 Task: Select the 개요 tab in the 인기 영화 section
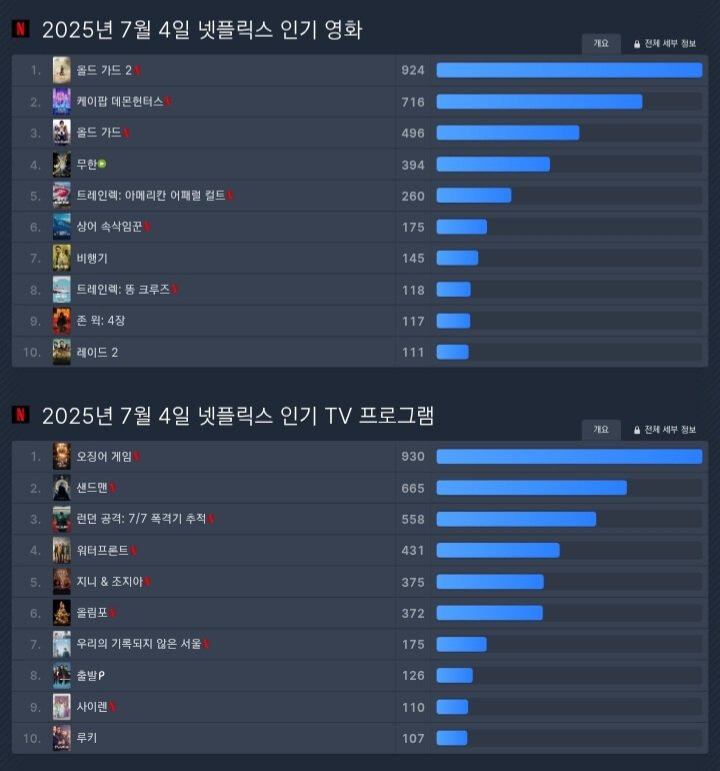(x=600, y=43)
